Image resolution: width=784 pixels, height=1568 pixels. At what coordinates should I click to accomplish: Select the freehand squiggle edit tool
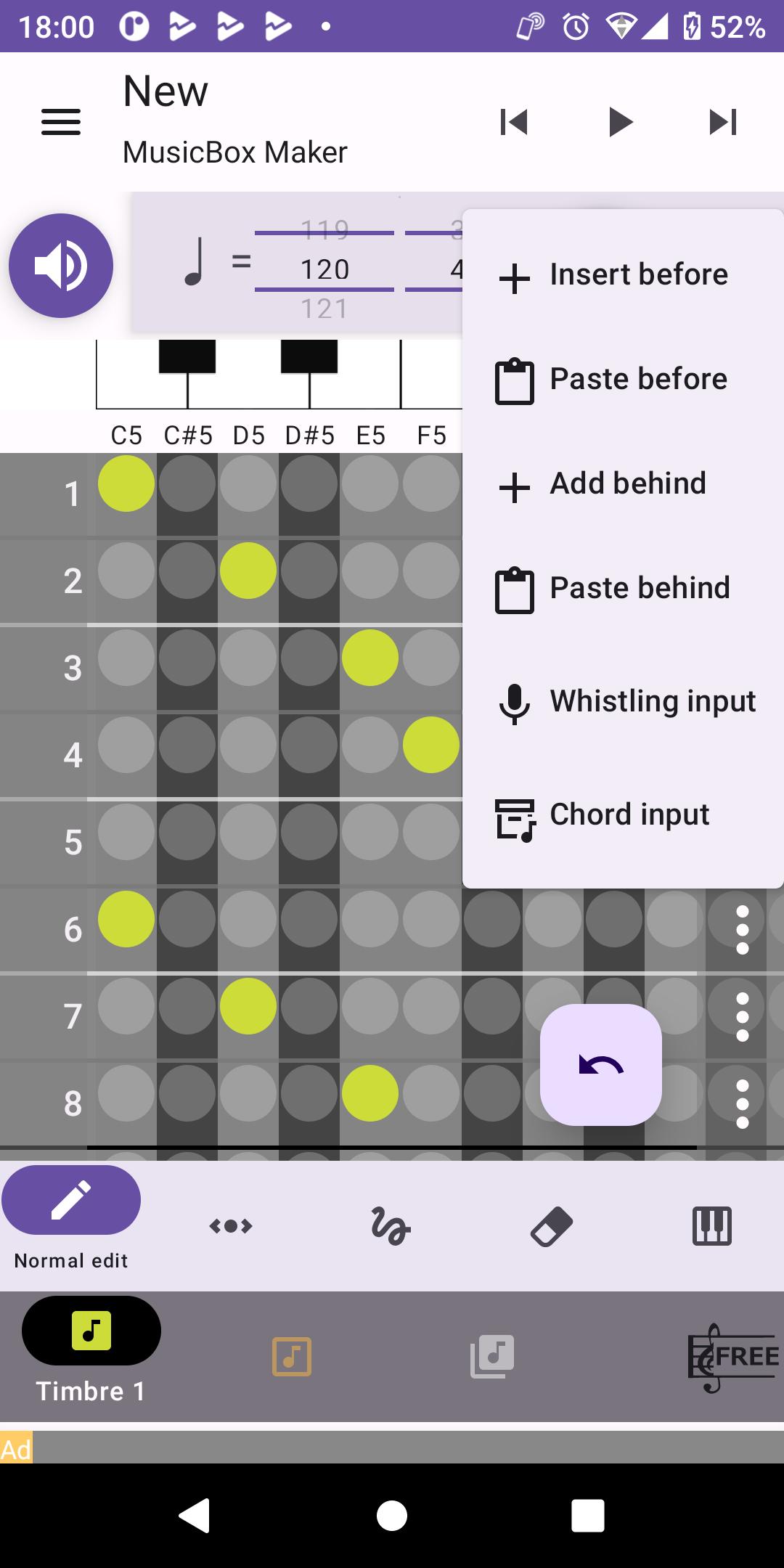point(391,1227)
